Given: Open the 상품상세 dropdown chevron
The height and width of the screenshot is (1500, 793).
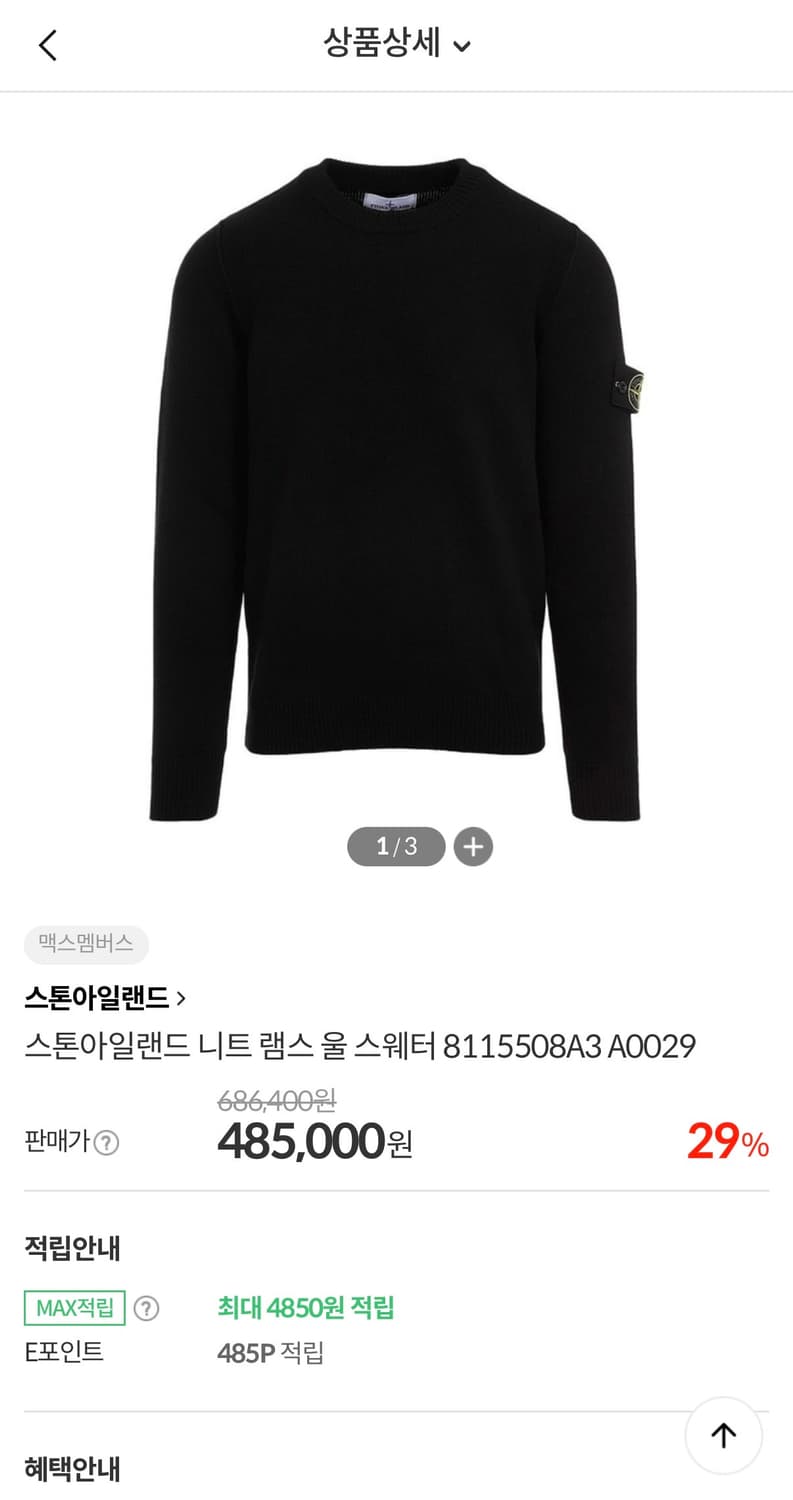Looking at the screenshot, I should point(459,47).
